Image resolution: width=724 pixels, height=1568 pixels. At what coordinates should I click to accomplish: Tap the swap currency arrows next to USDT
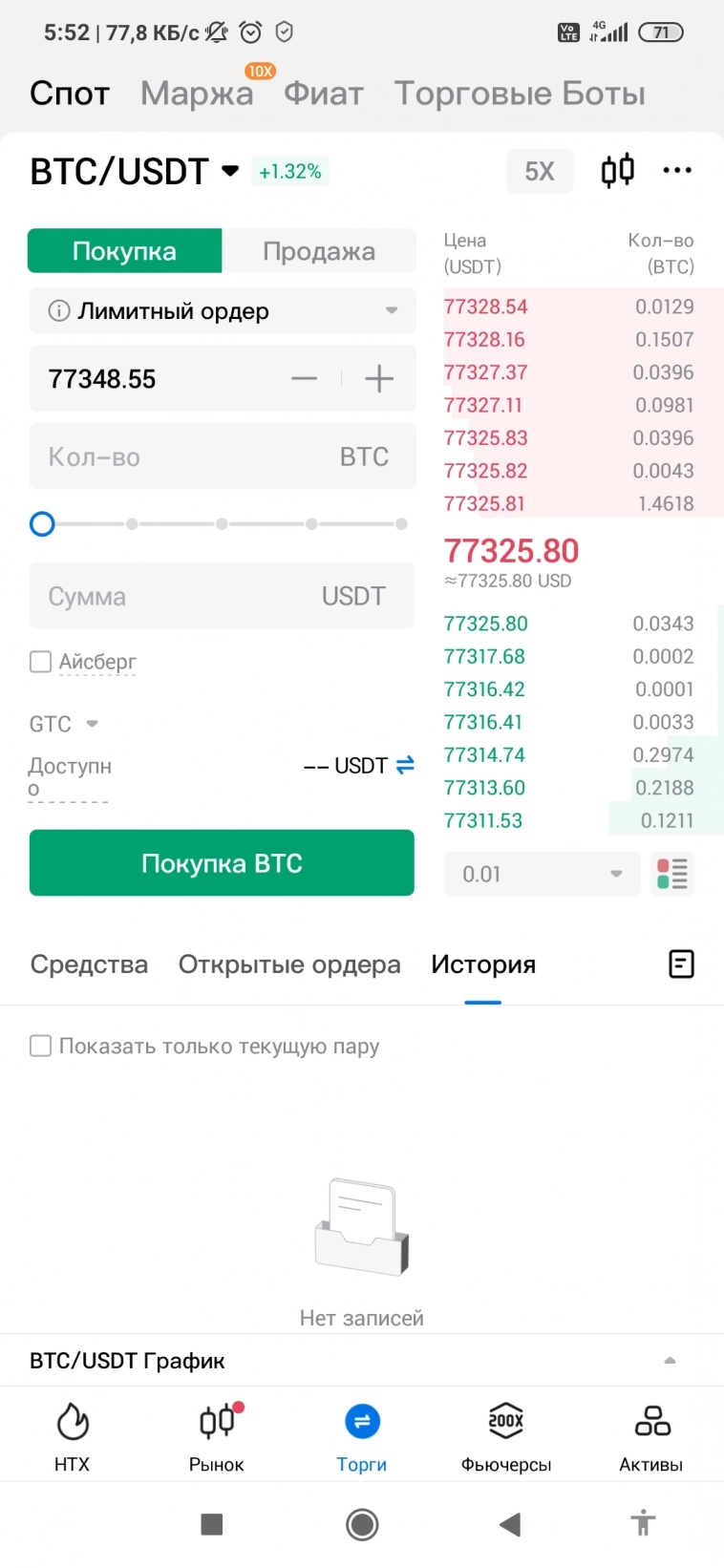[406, 765]
